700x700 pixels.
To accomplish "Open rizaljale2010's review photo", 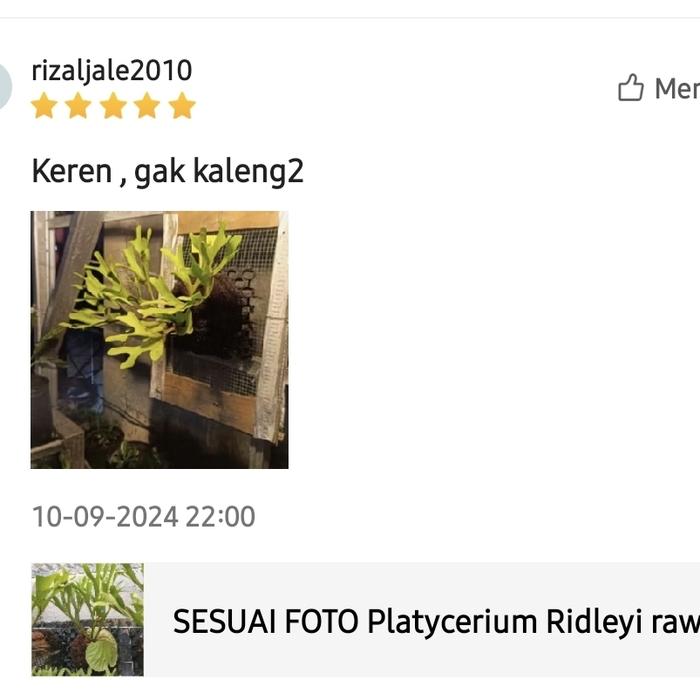I will point(160,340).
